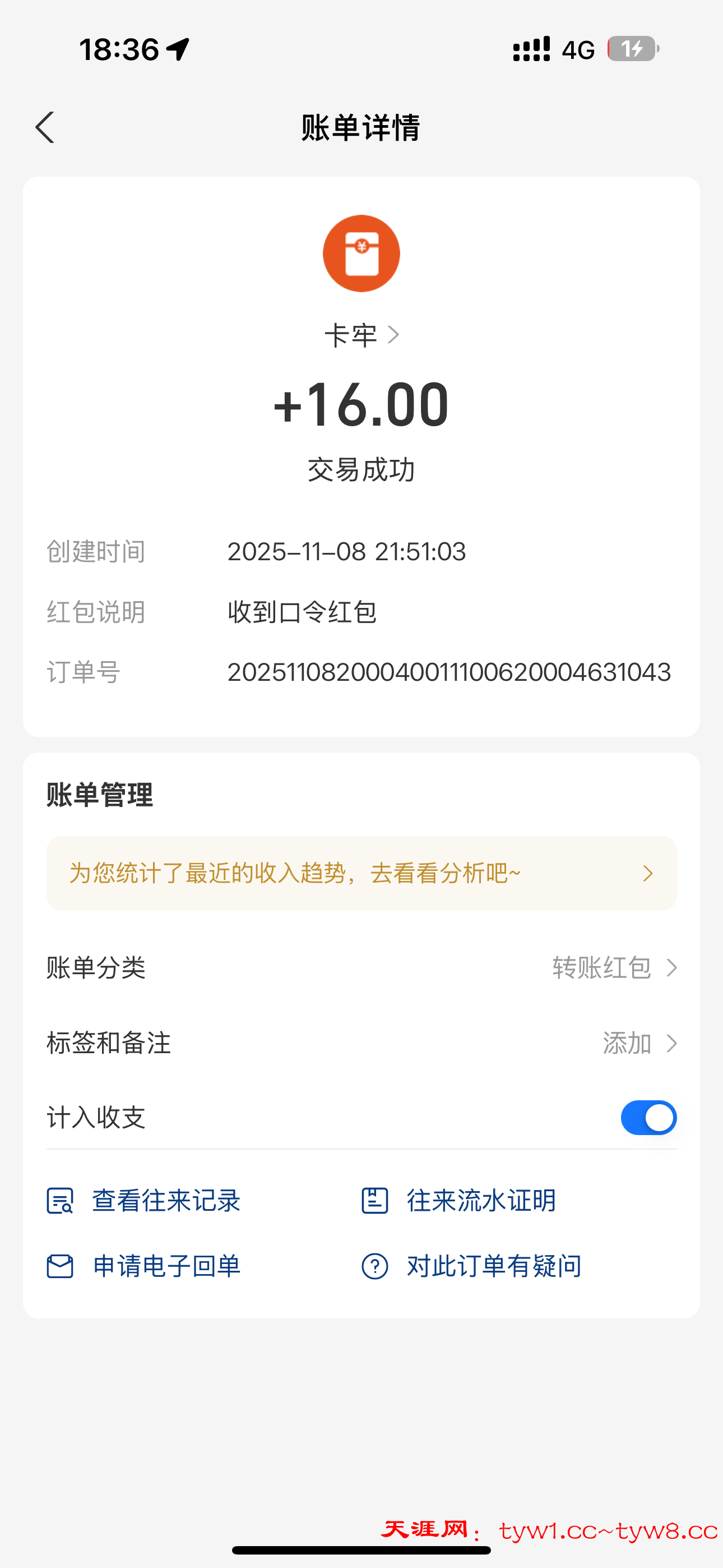View the recent income trend analysis
Screen dimensions: 723x1568
click(361, 874)
